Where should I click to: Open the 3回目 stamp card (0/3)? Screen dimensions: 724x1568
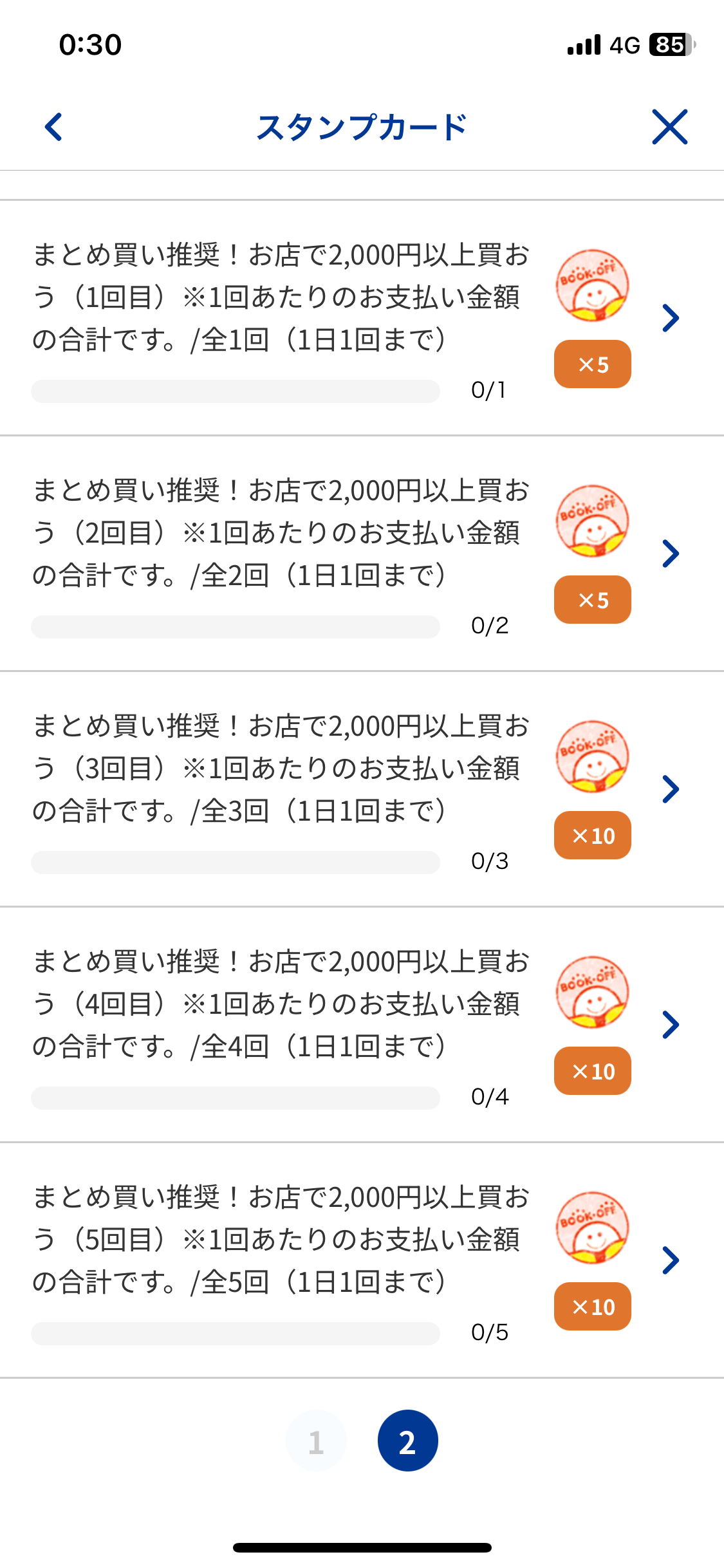coord(670,789)
